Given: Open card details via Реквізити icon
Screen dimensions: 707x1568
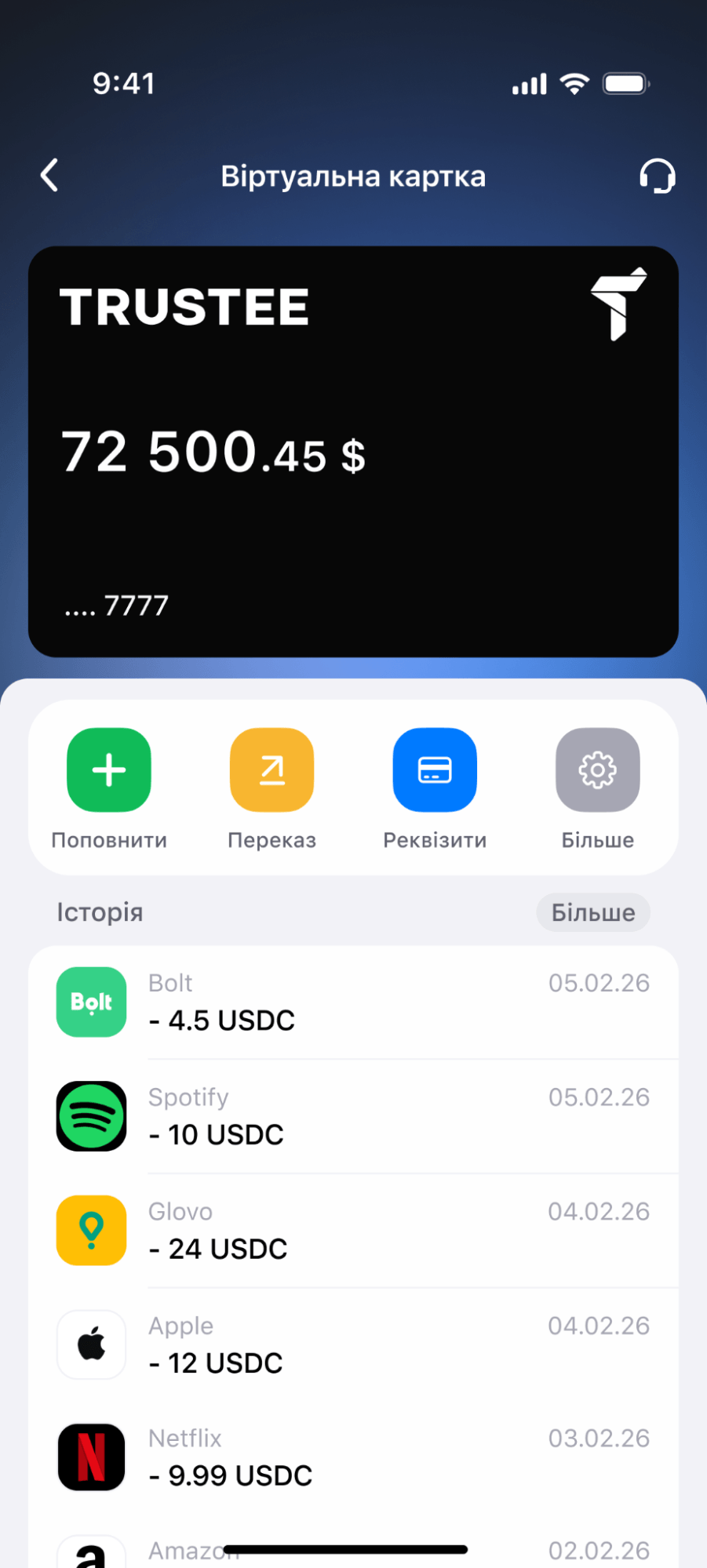Looking at the screenshot, I should 435,769.
